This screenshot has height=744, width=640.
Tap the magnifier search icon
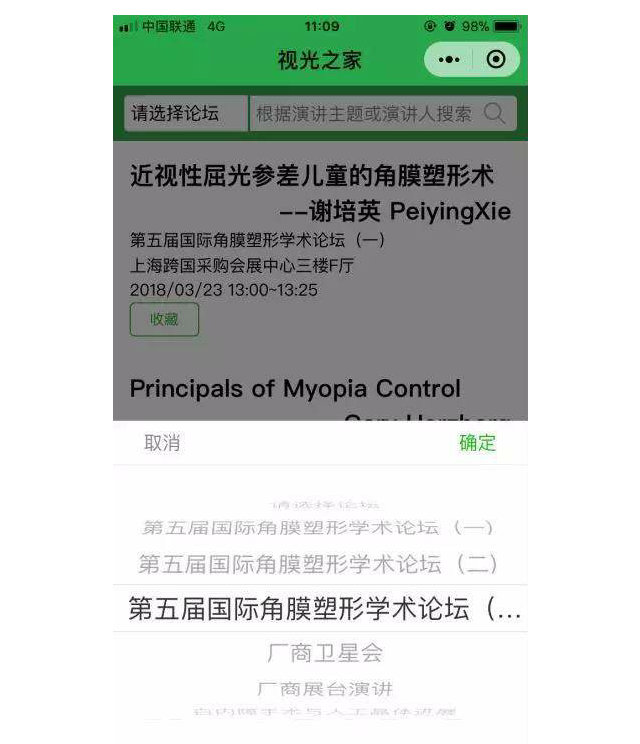[x=494, y=114]
